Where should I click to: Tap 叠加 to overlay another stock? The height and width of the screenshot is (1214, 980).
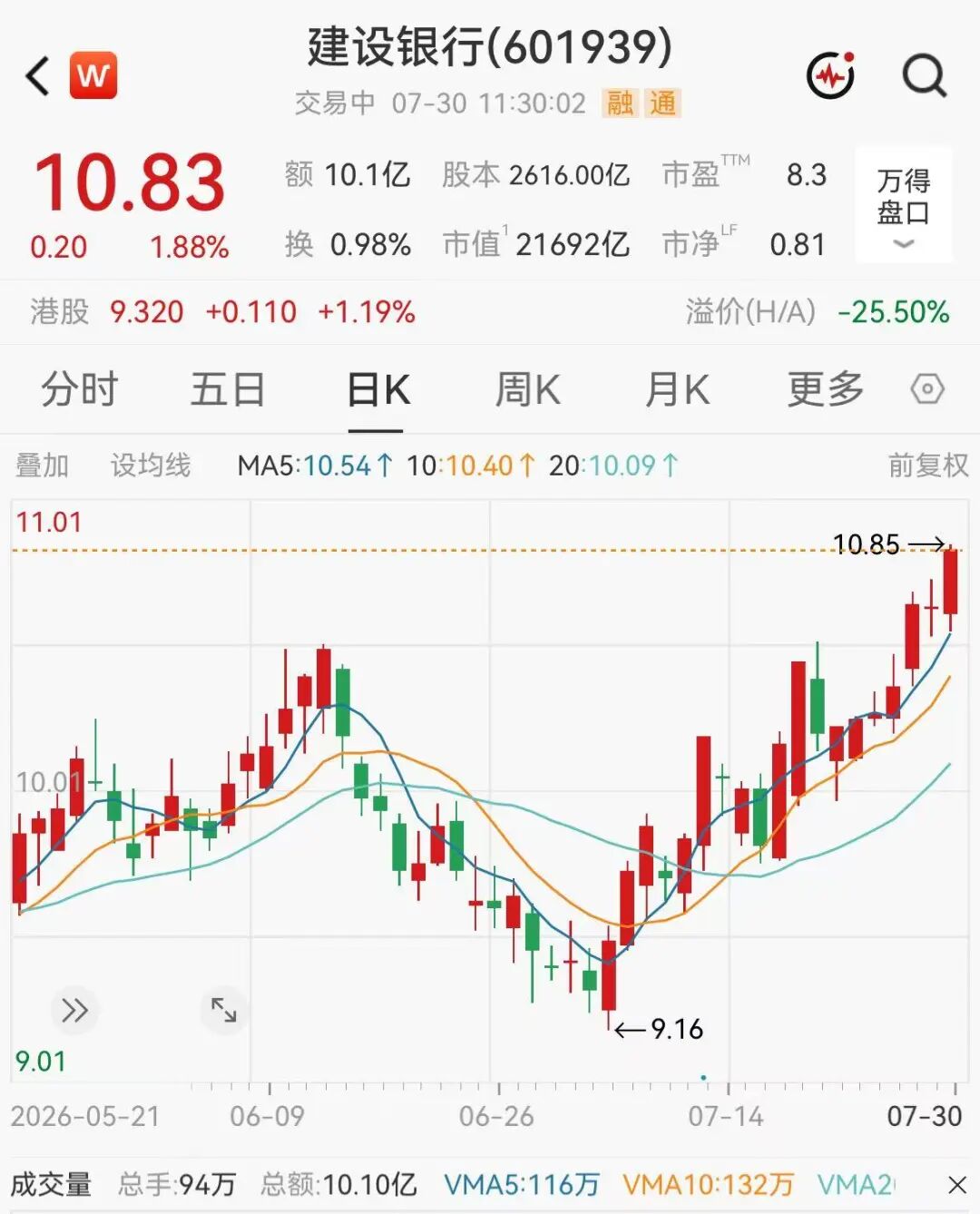pyautogui.click(x=42, y=465)
